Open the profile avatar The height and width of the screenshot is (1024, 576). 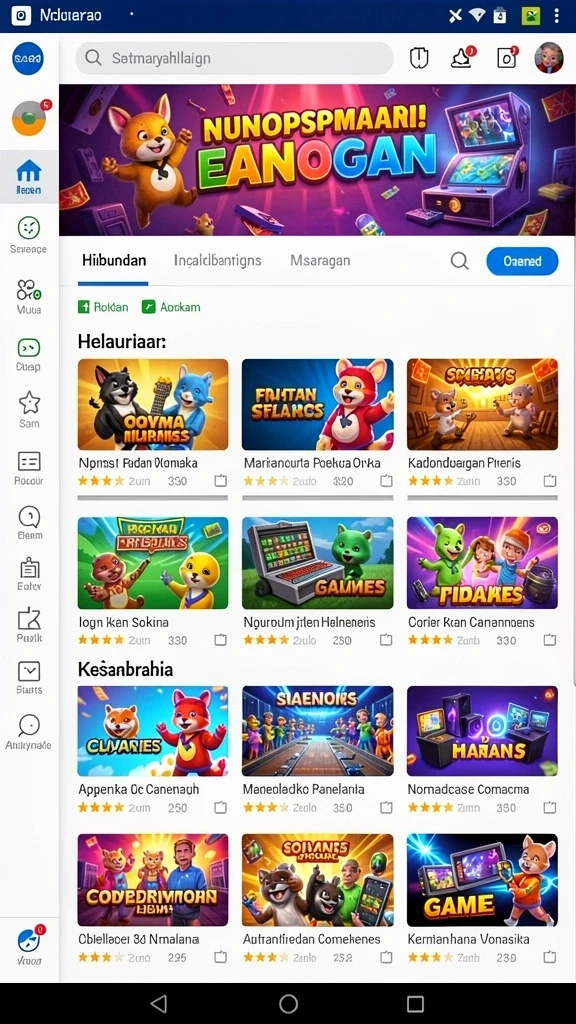click(x=549, y=57)
